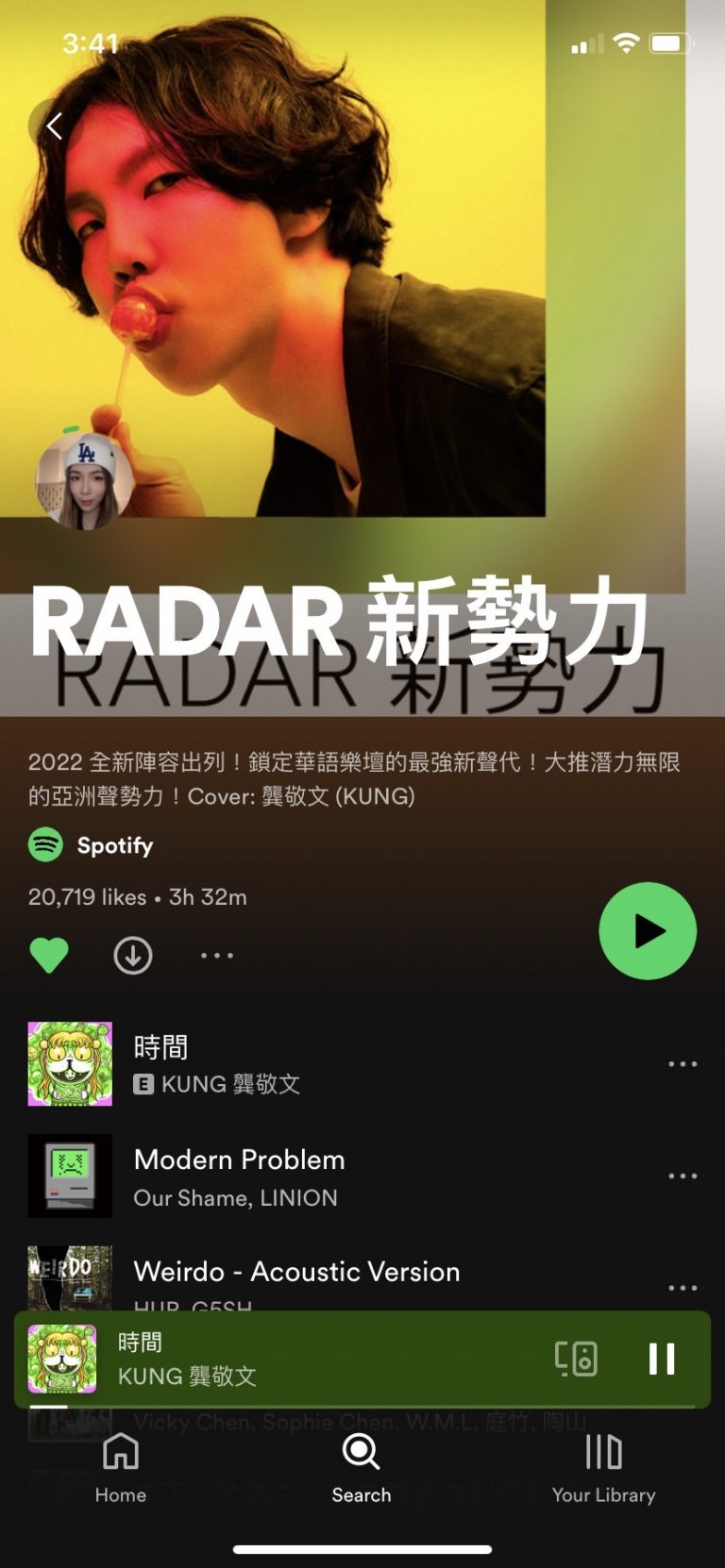The height and width of the screenshot is (1568, 725).
Task: Open more options for Modern Problem
Action: 682,1176
